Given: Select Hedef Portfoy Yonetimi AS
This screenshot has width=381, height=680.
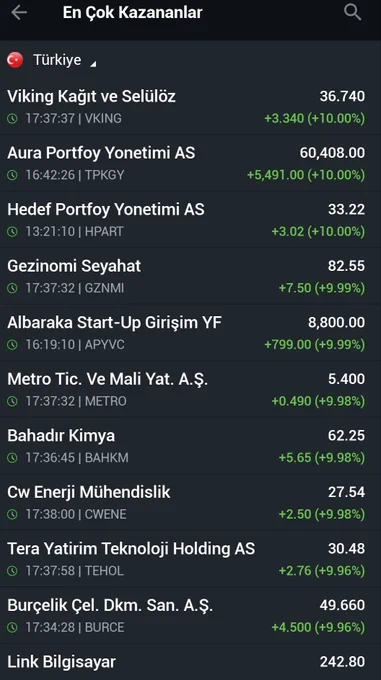Looking at the screenshot, I should coord(190,219).
